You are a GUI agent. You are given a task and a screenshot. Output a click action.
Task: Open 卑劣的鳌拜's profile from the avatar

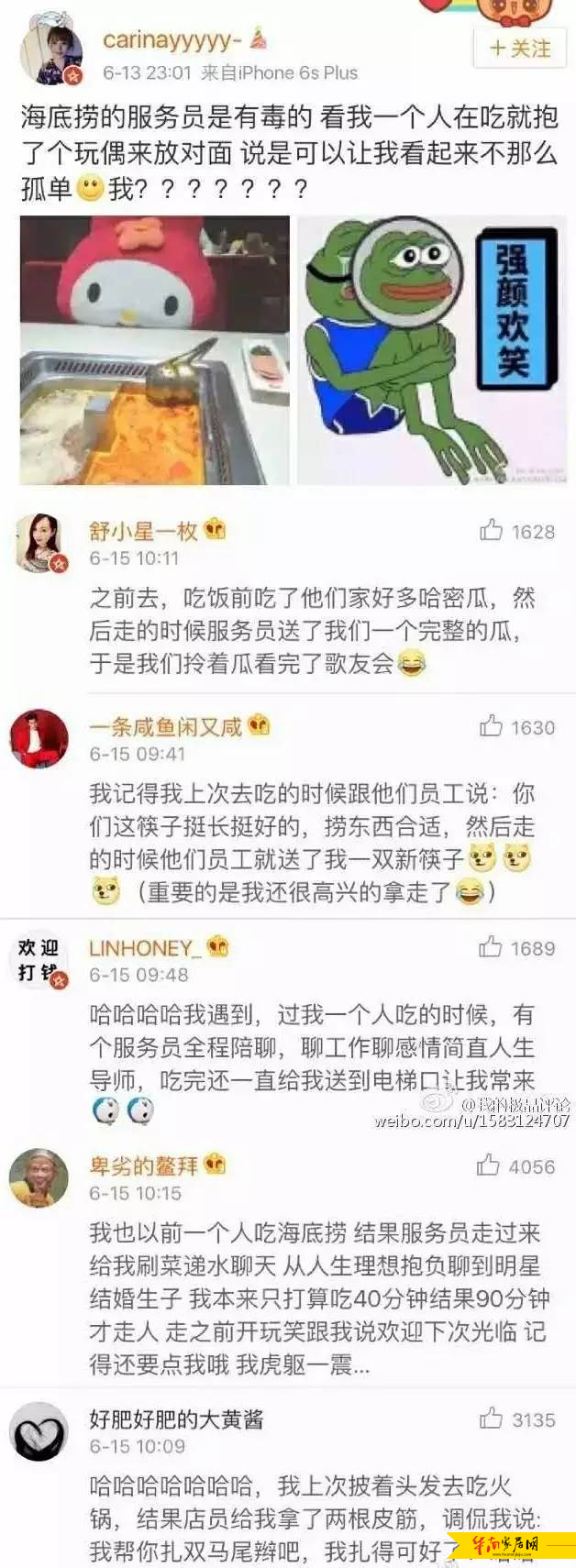tap(39, 1178)
